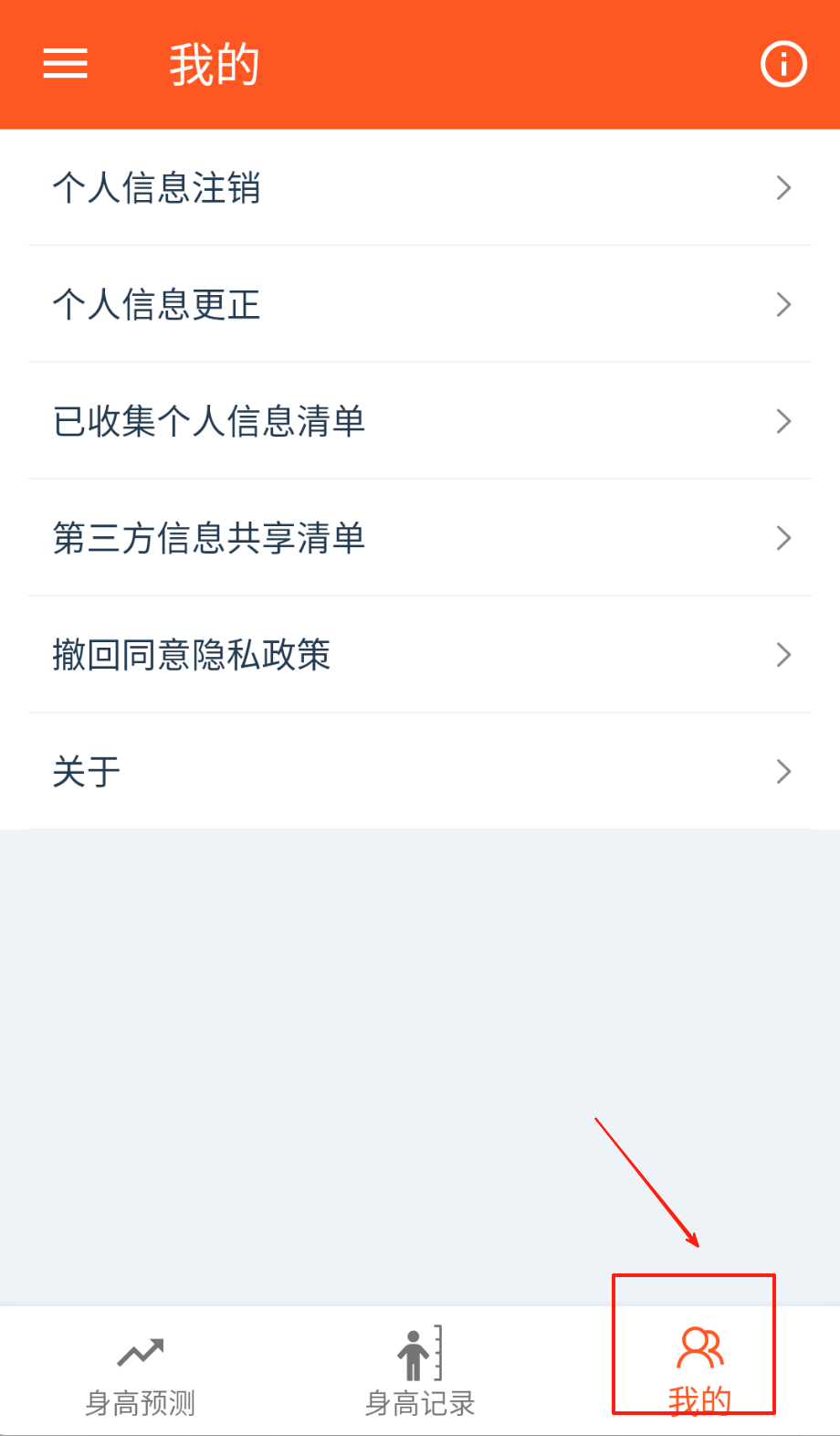Switch to the 身高预测 tab
The width and height of the screenshot is (840, 1436).
coord(141,1372)
